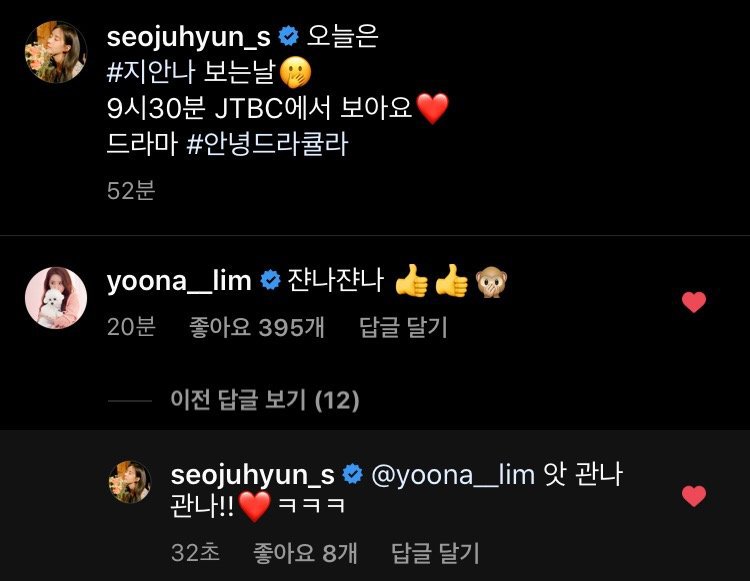Unlike seojuhyun_s reply heart
The width and height of the screenshot is (750, 581).
(x=693, y=495)
